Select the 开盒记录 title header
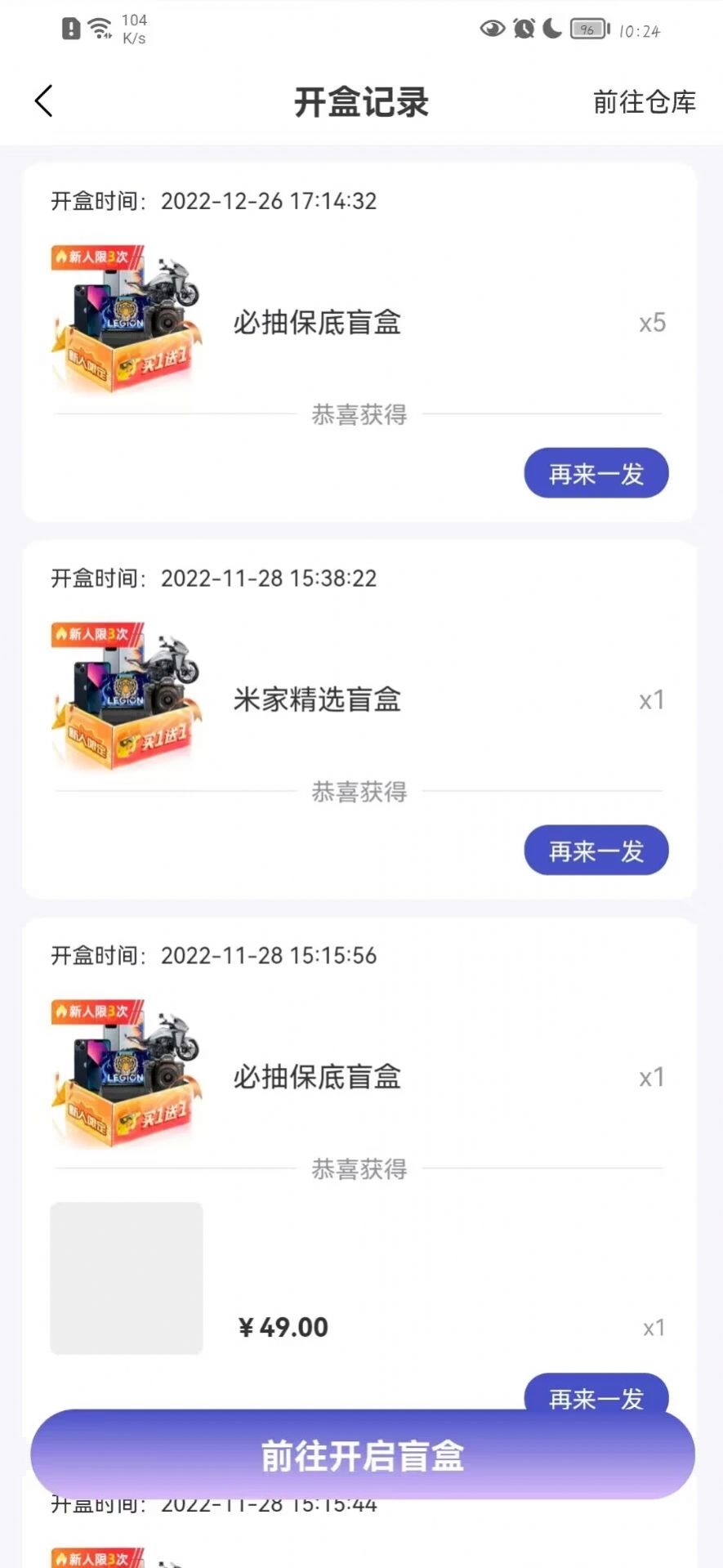The height and width of the screenshot is (1568, 723). [361, 101]
